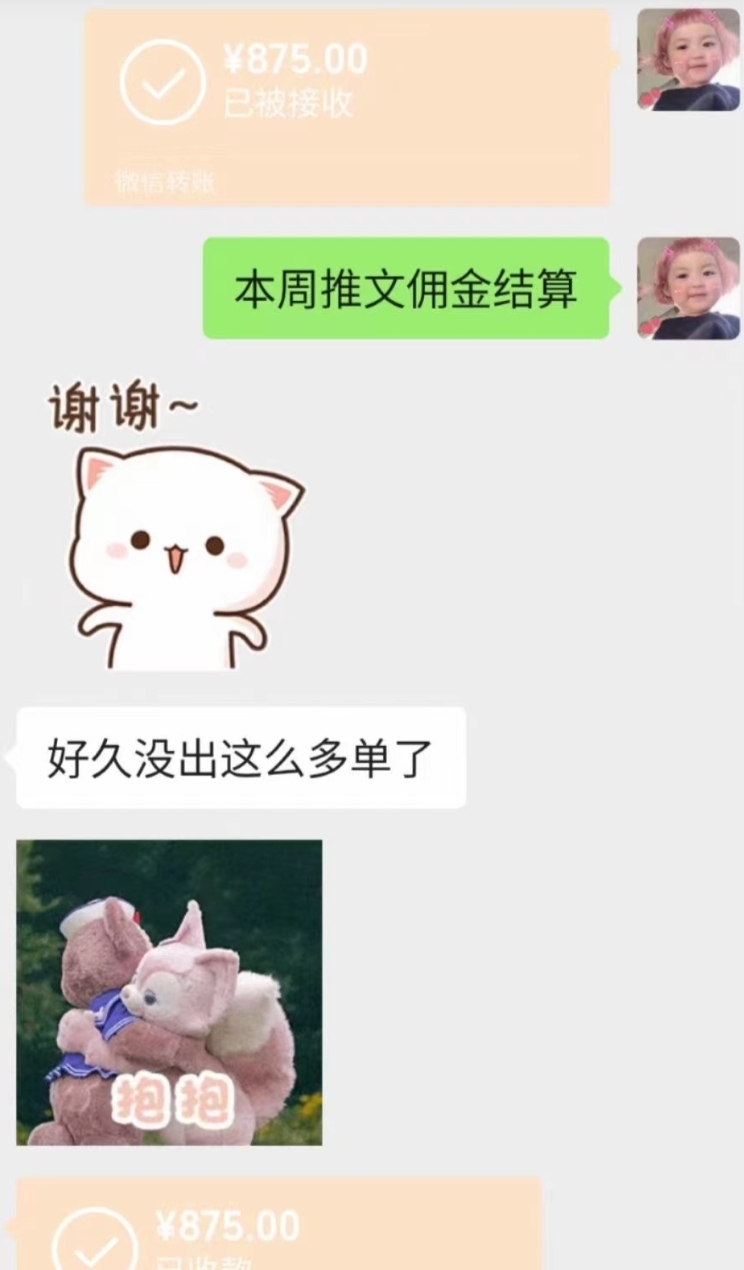This screenshot has width=744, height=1270.
Task: Tap the avatar beside the 已被接收 transfer
Action: tap(688, 60)
